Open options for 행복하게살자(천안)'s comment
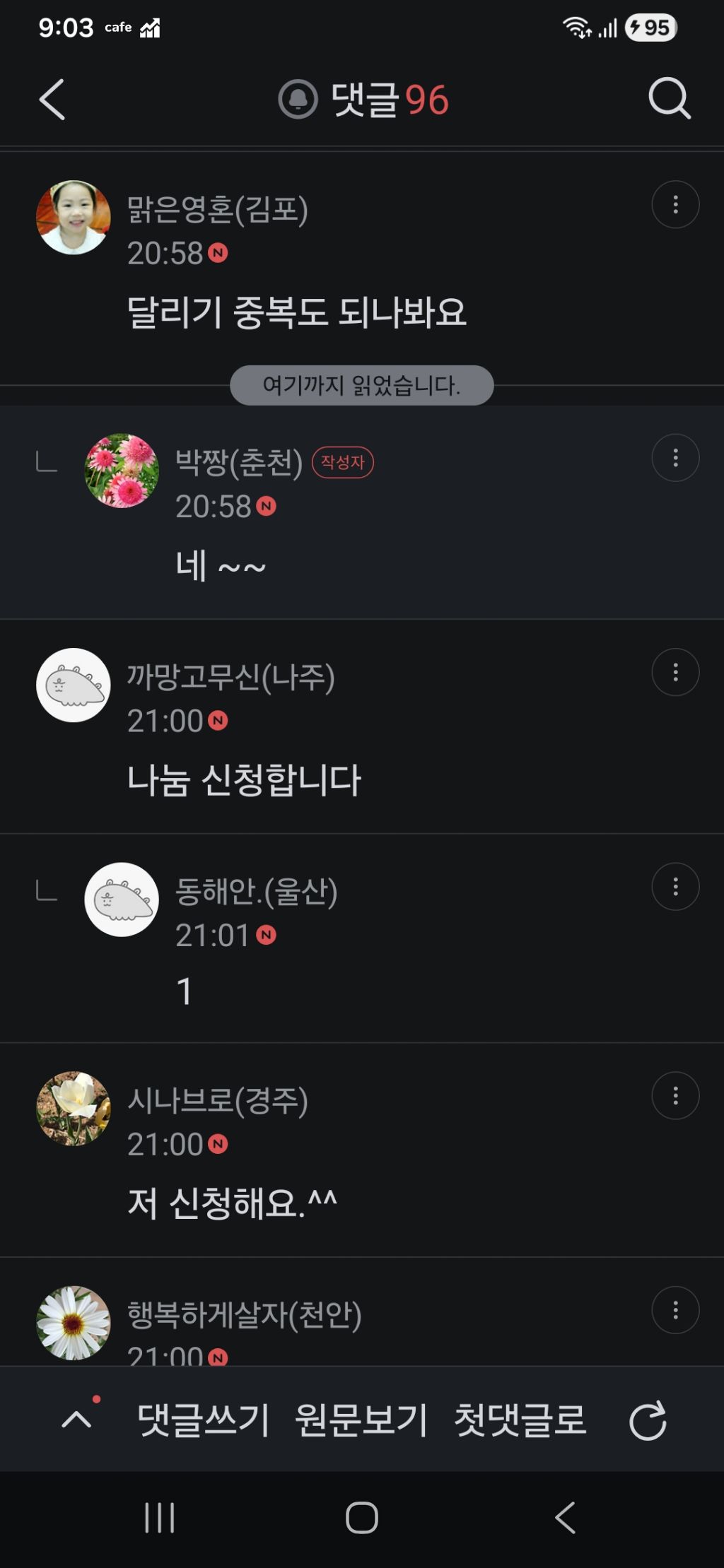The width and height of the screenshot is (724, 1568). click(x=675, y=1310)
